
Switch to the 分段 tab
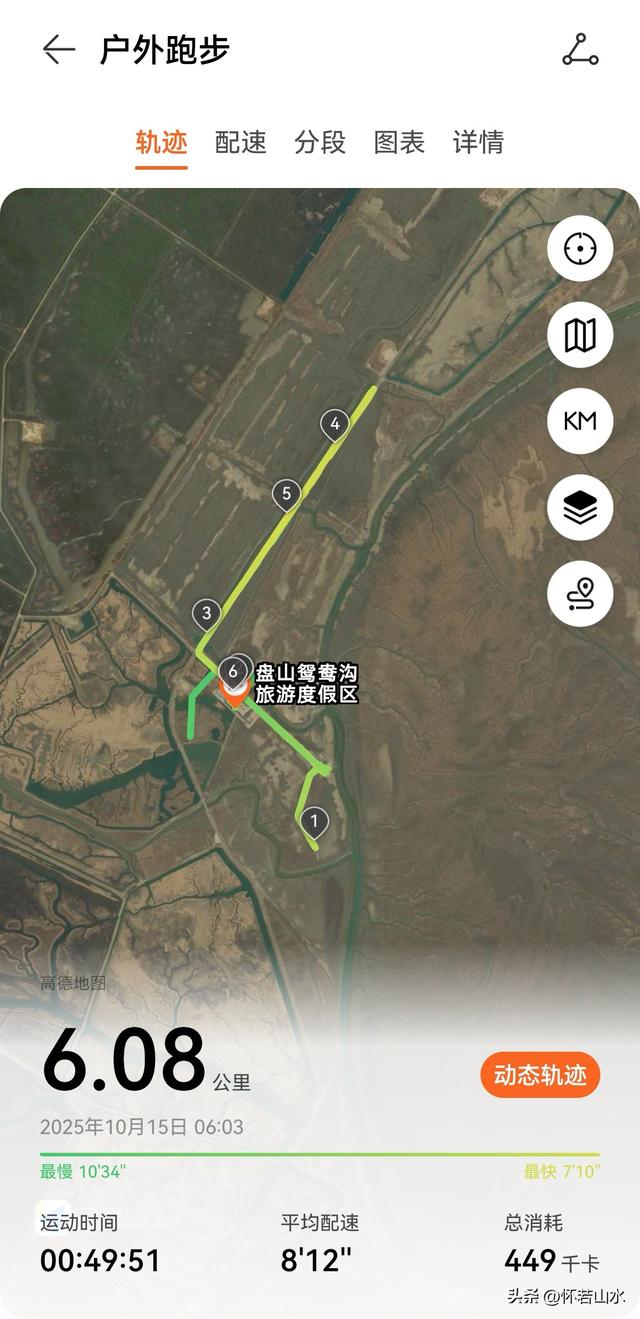pyautogui.click(x=320, y=142)
